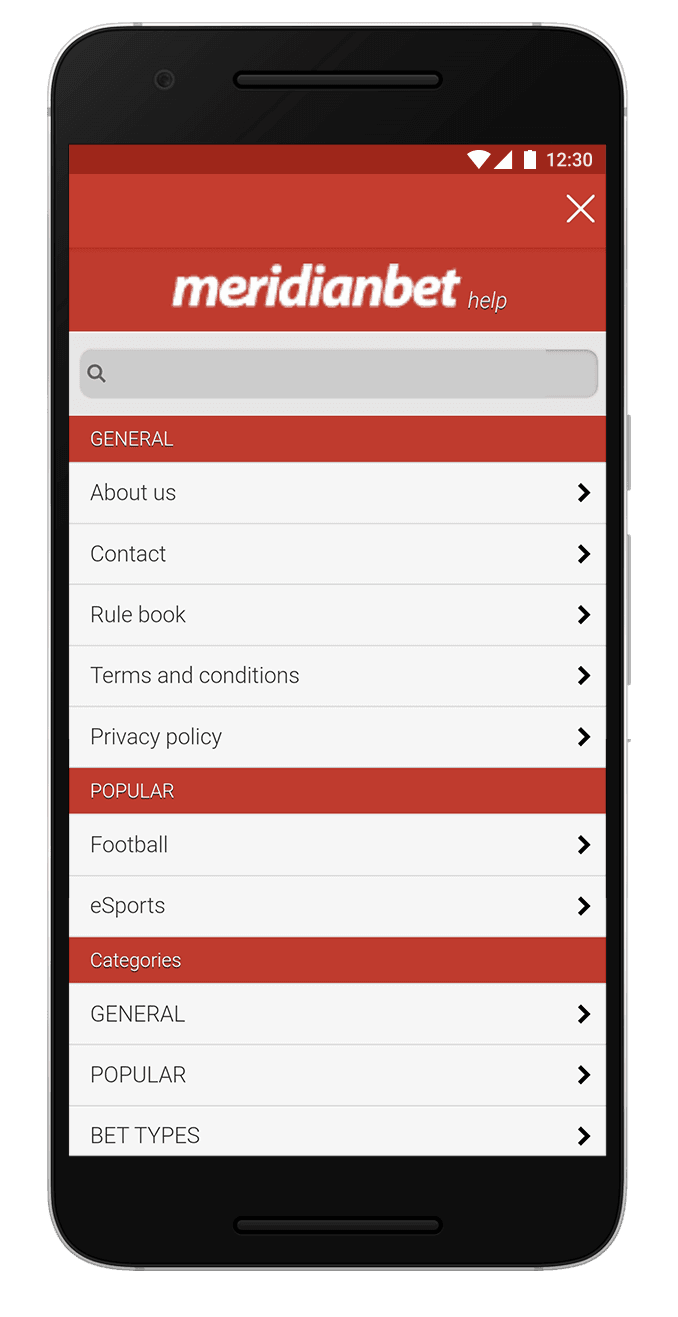Tap the help search field
This screenshot has height=1317, width=678.
[338, 374]
